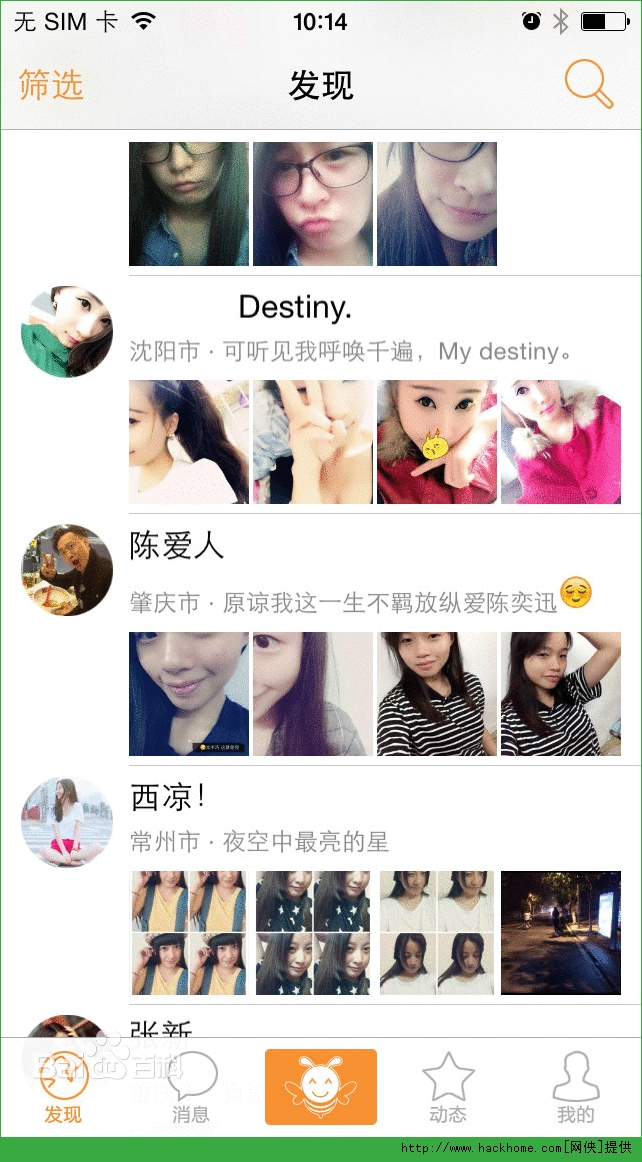Tap the orange bee center button
Viewport: 642px width, 1162px height.
coord(320,1087)
